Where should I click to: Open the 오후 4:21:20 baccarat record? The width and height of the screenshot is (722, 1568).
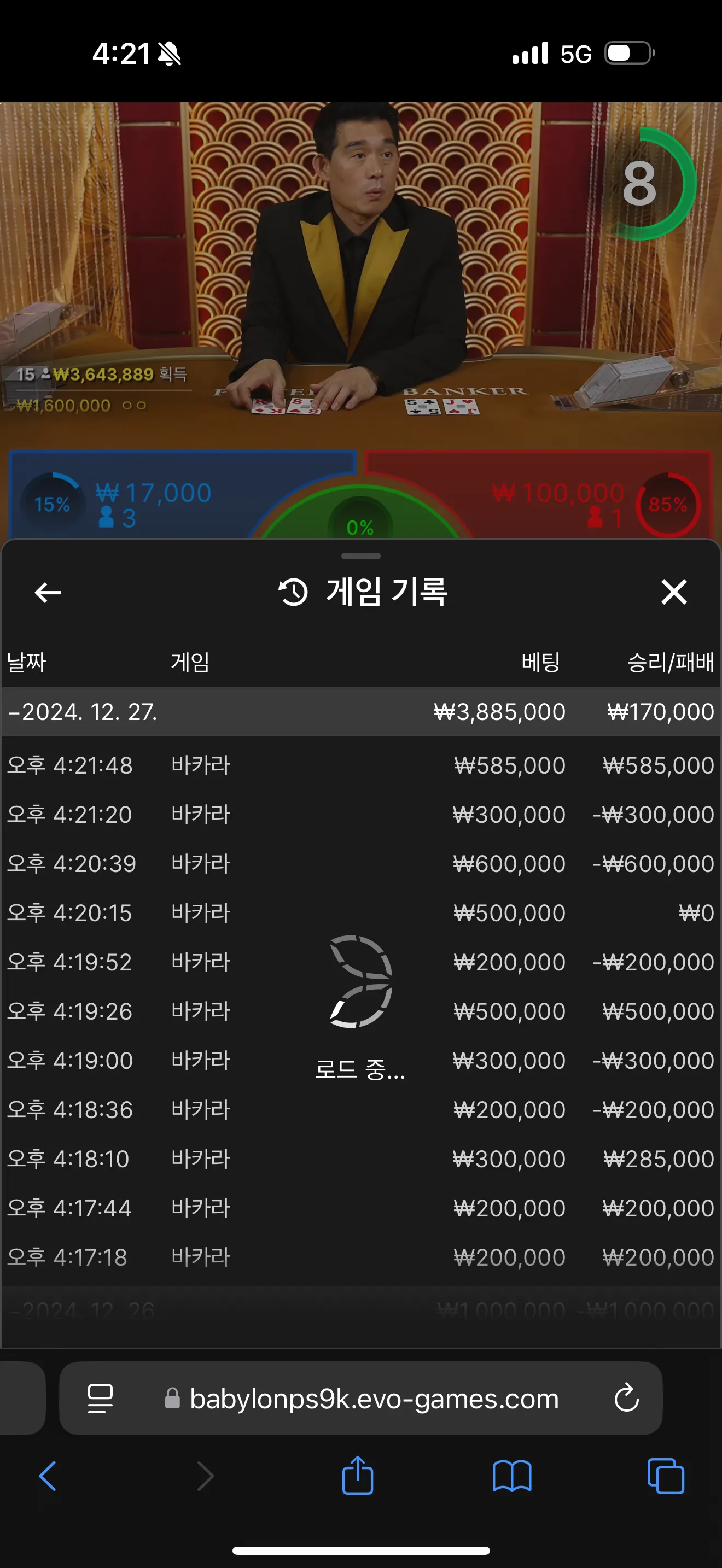click(360, 815)
